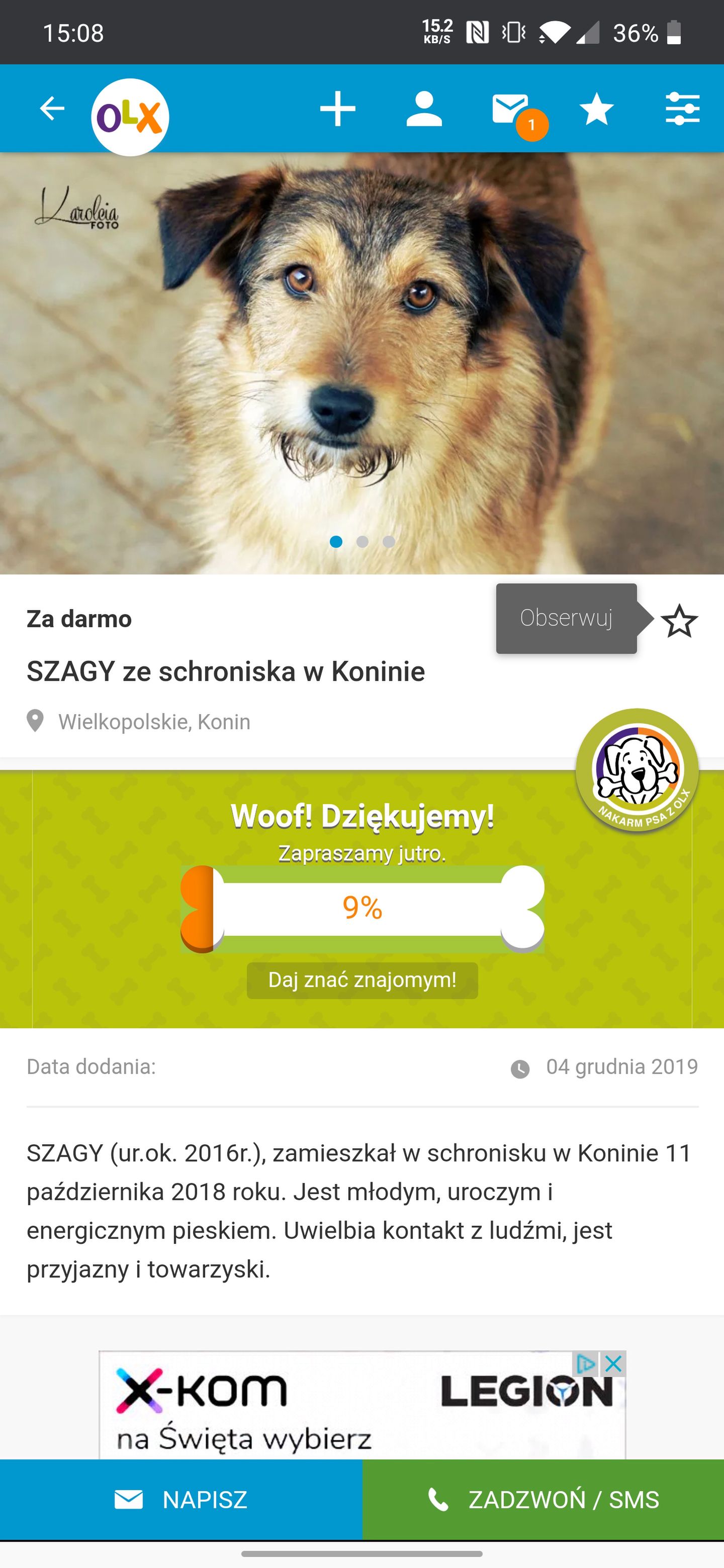
Task: Open the AdChoices icon on the ad
Action: coord(586,1364)
